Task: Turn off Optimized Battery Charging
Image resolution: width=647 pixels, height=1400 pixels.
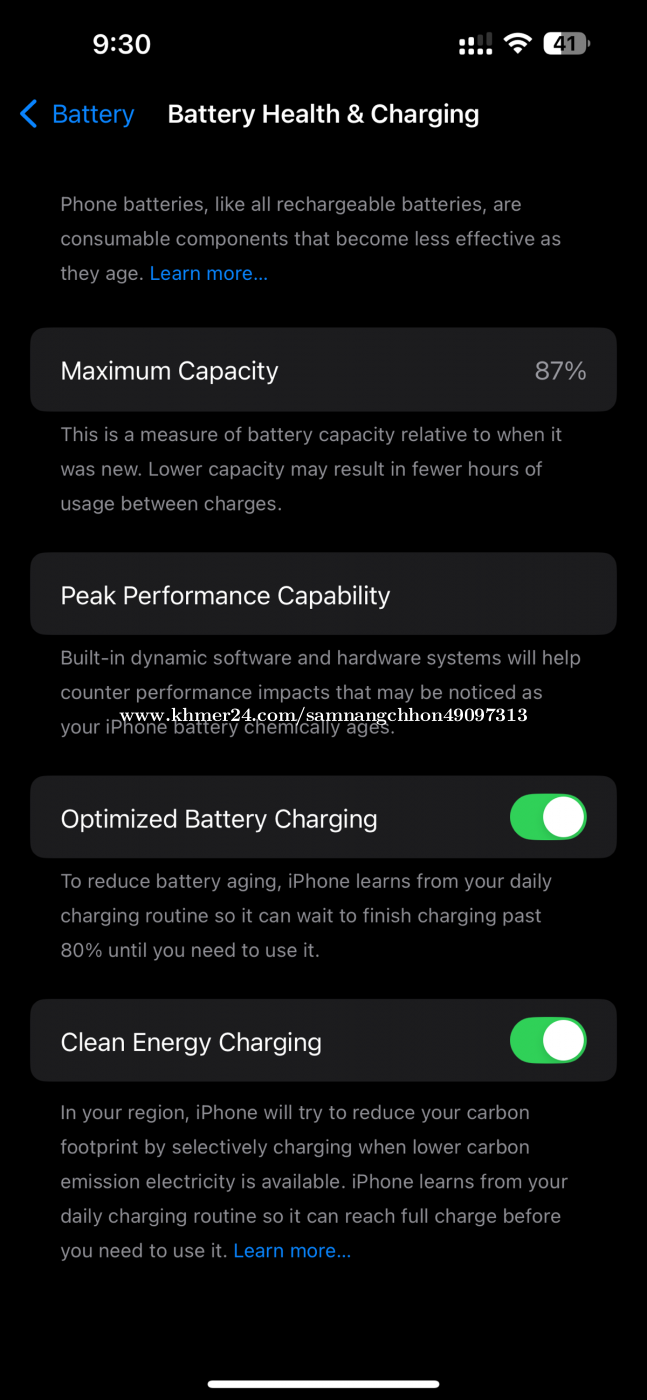Action: coord(548,817)
